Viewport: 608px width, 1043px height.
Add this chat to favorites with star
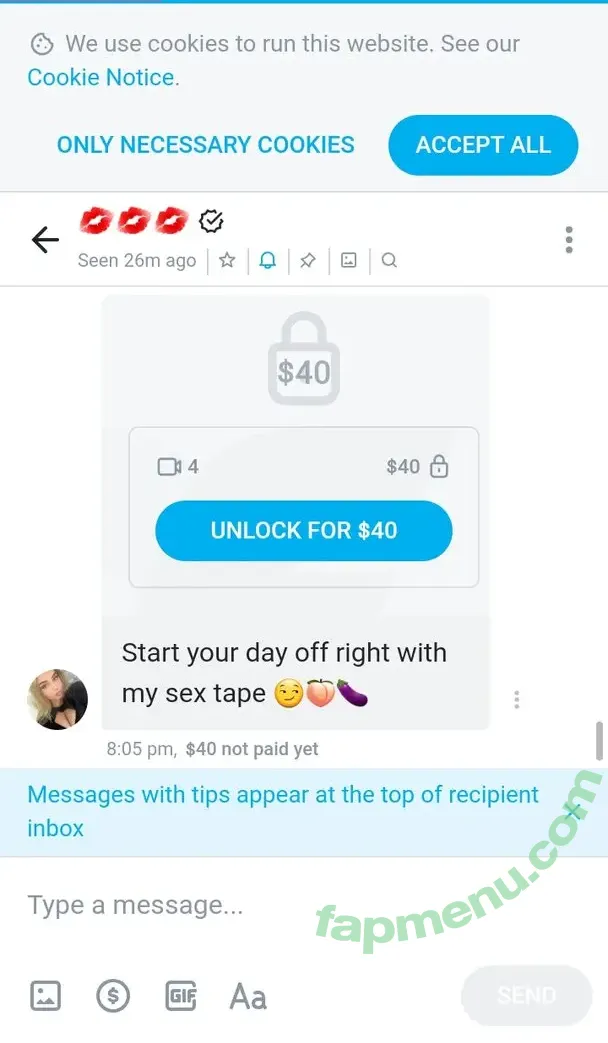(227, 260)
